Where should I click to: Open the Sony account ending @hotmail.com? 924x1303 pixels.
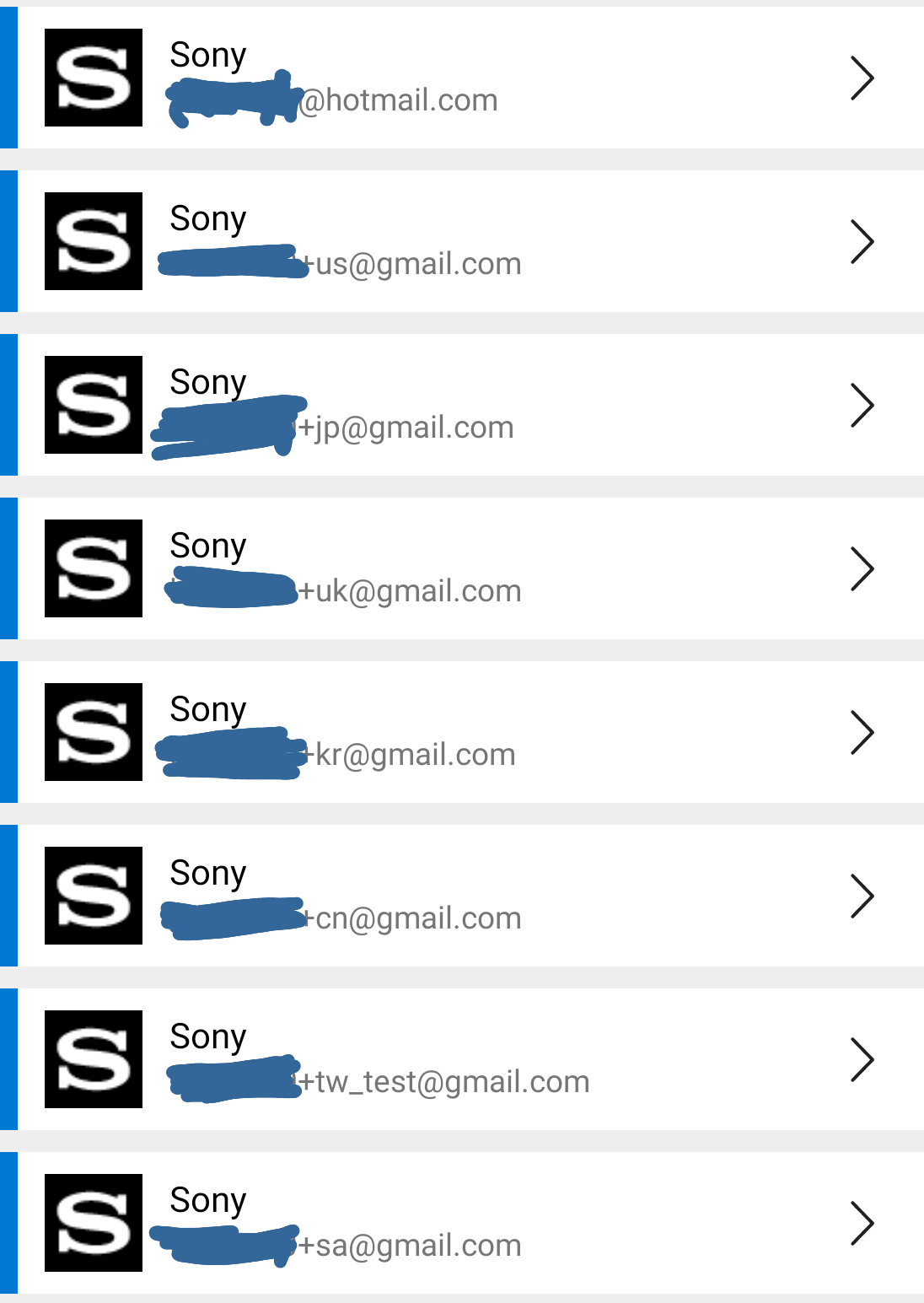tap(462, 78)
